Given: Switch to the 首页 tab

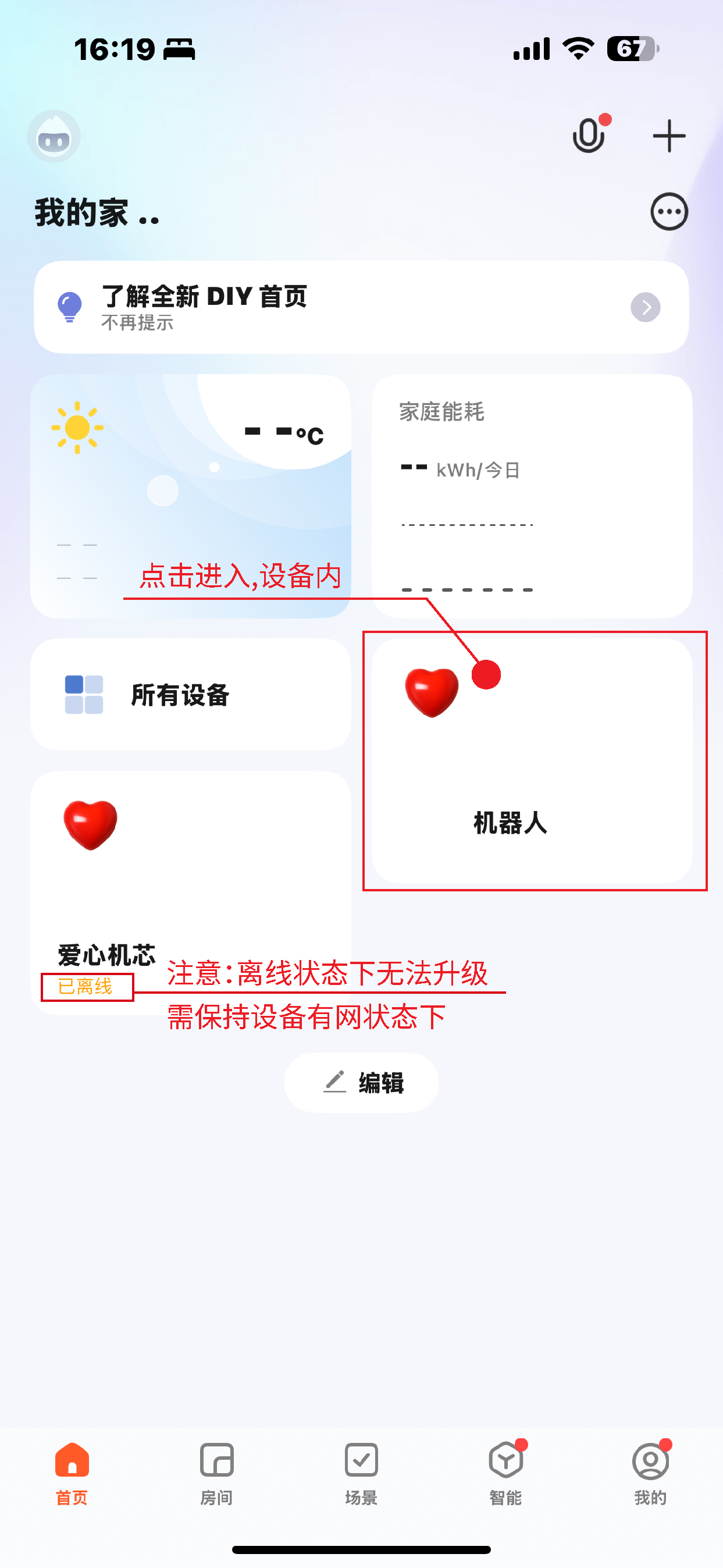Looking at the screenshot, I should click(72, 1473).
